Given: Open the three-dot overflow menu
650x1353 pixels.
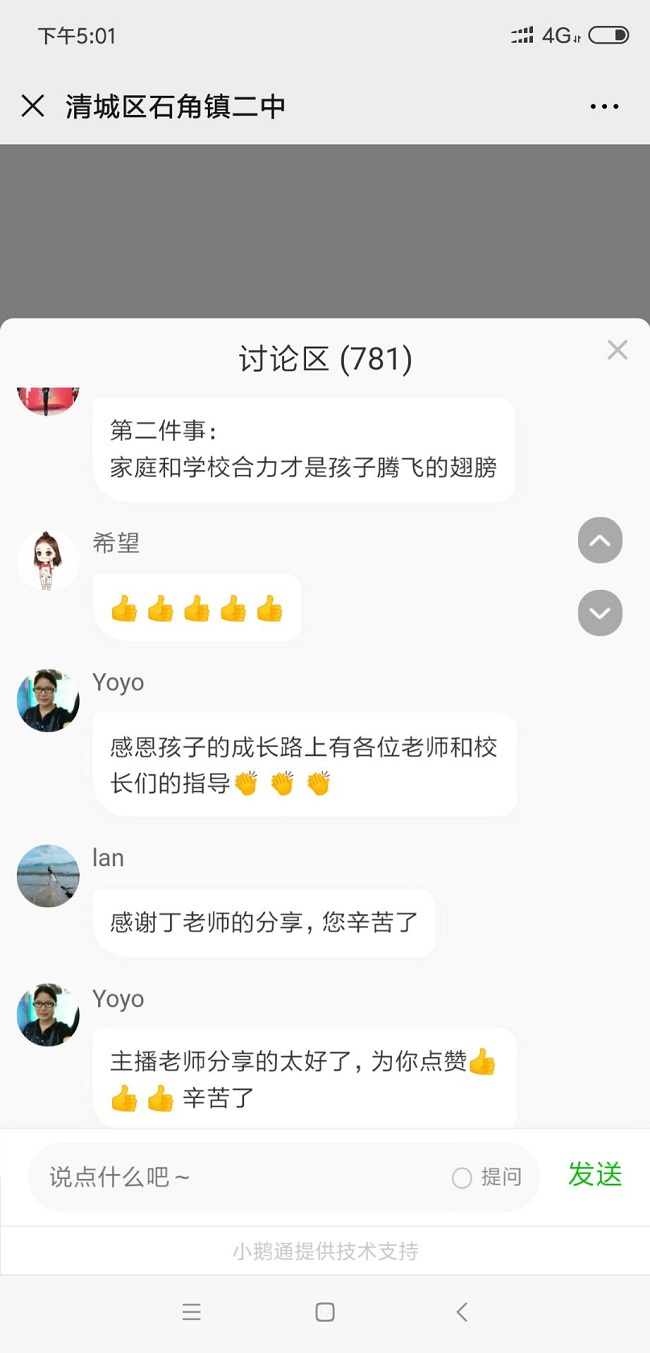Looking at the screenshot, I should click(604, 106).
